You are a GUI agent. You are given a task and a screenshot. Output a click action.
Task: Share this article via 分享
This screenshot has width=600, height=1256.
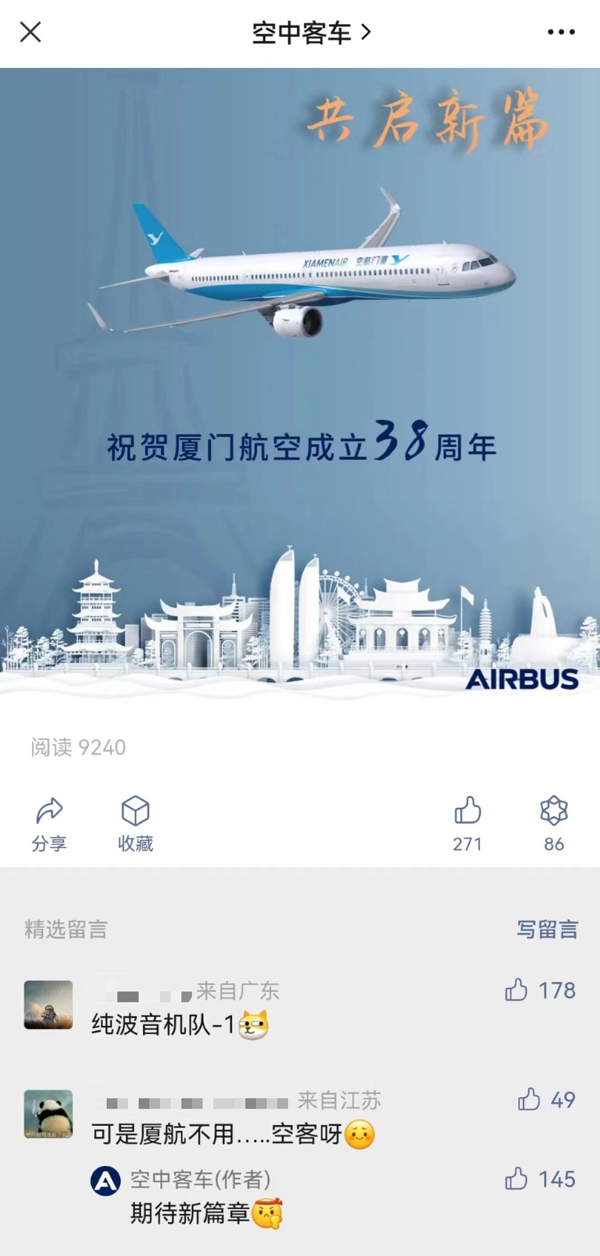tap(49, 823)
